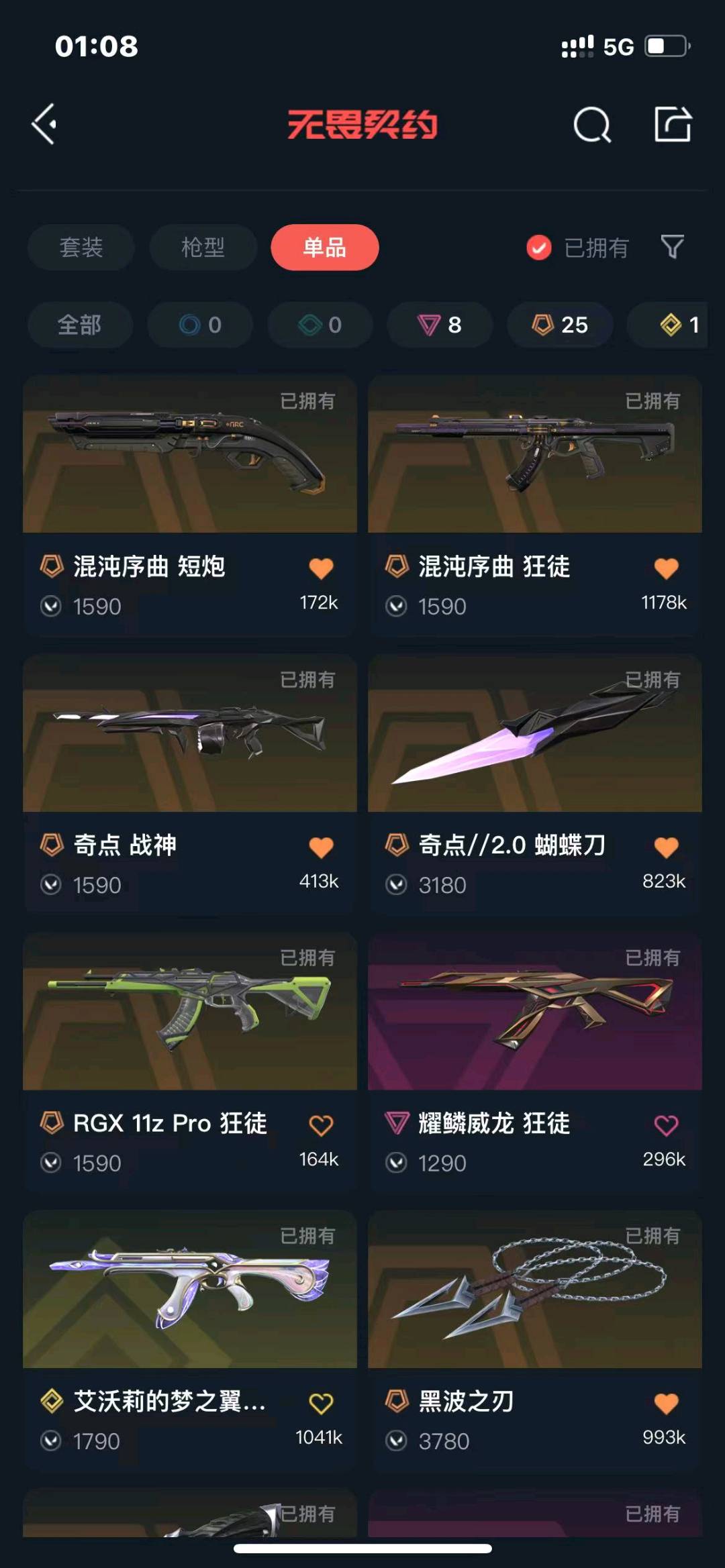Like the RGX 11z Pro 狂徒 skin
725x1568 pixels.
point(321,1125)
